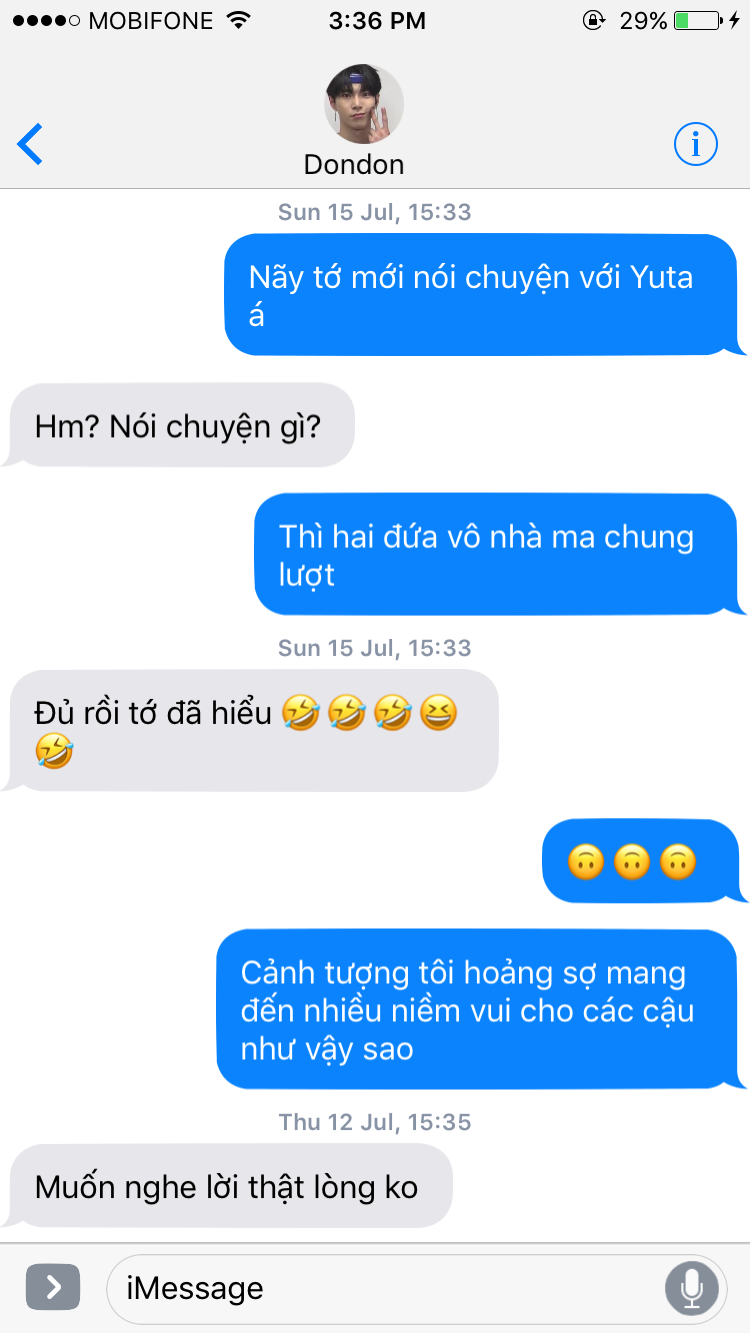Go back to the messages list
The image size is (750, 1334).
tap(31, 145)
